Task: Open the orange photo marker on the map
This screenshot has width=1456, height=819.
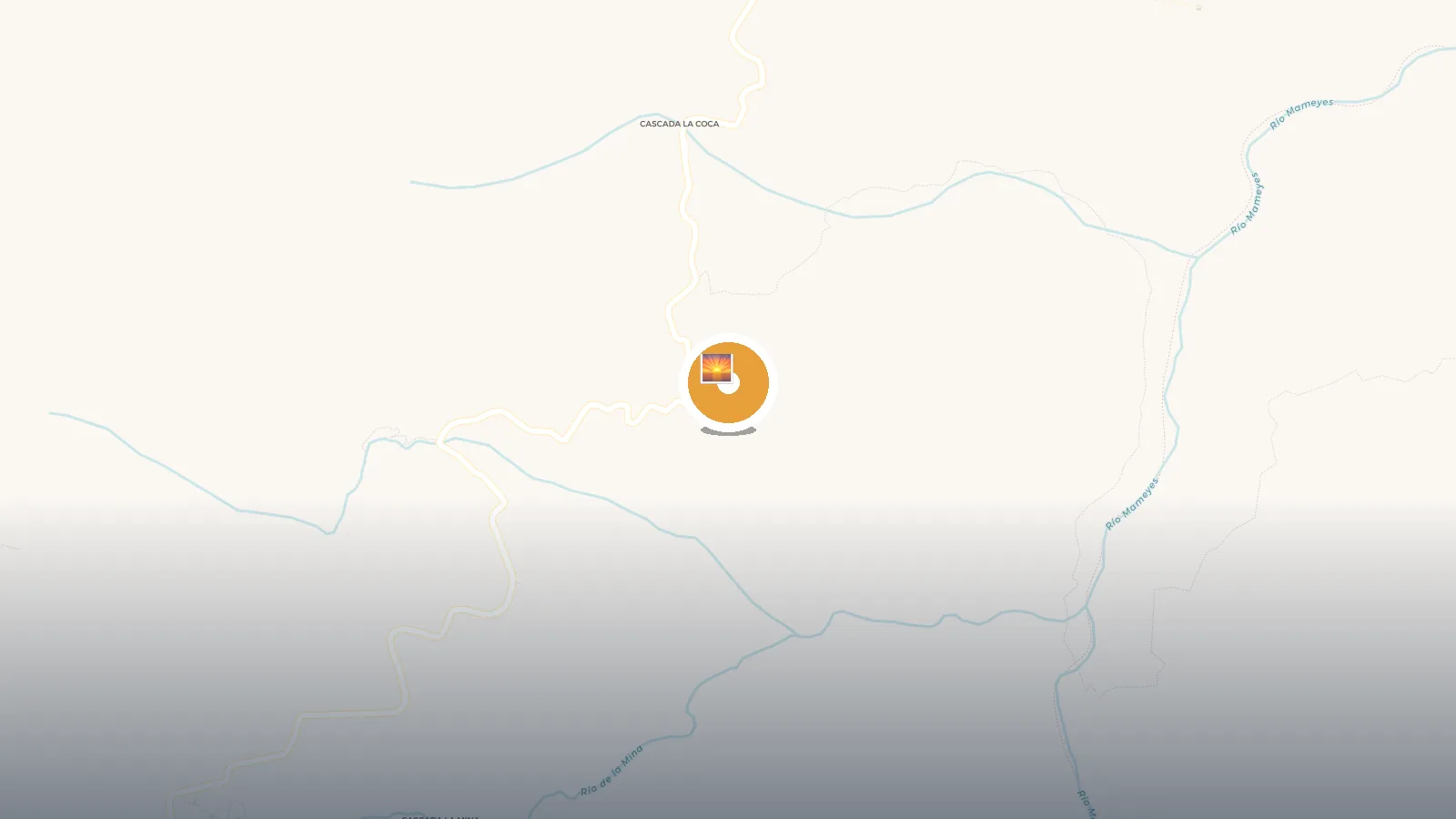Action: (728, 383)
